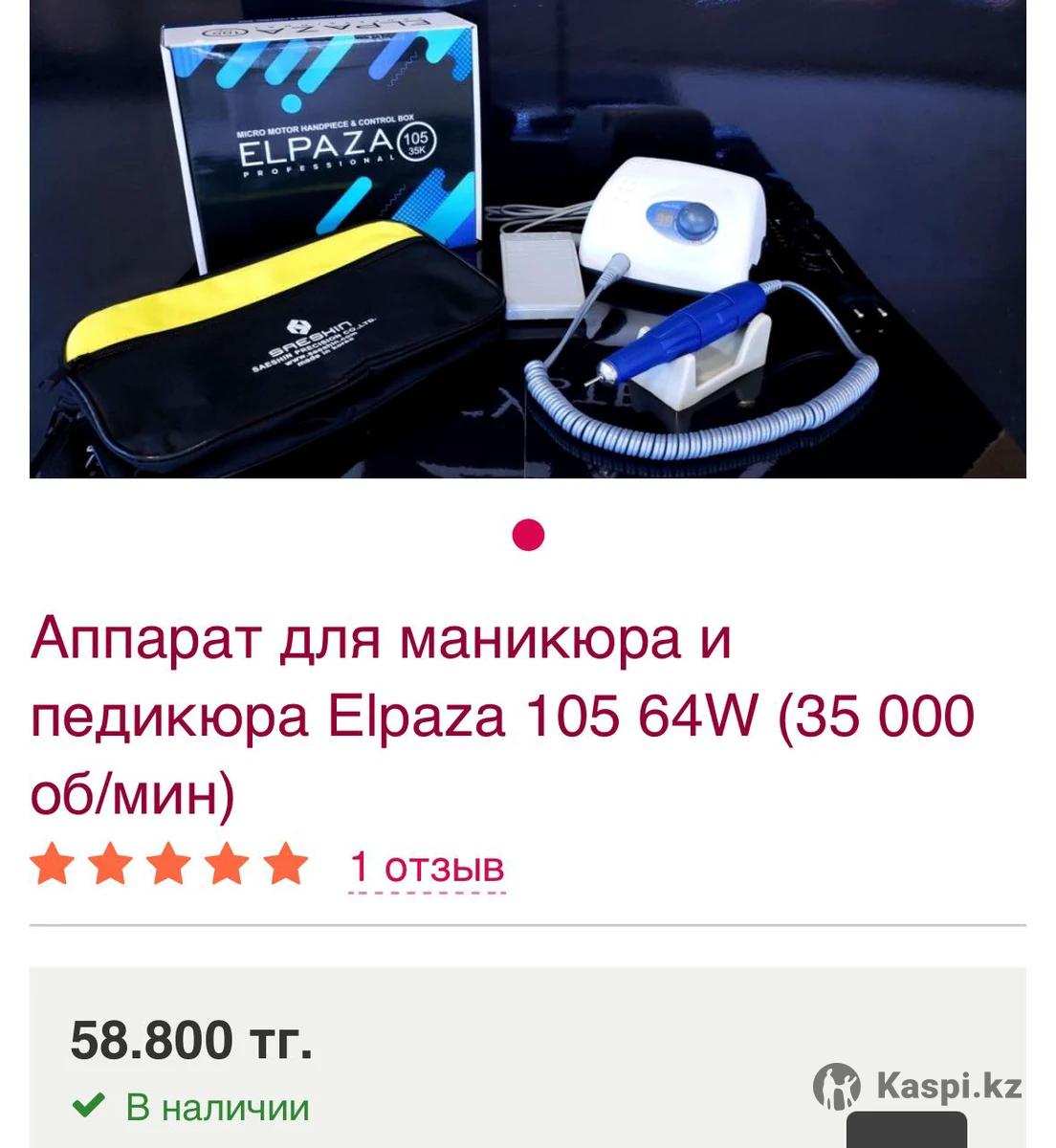Image resolution: width=1056 pixels, height=1148 pixels.
Task: Open the '1 отзыв' reviews link
Action: click(x=427, y=868)
